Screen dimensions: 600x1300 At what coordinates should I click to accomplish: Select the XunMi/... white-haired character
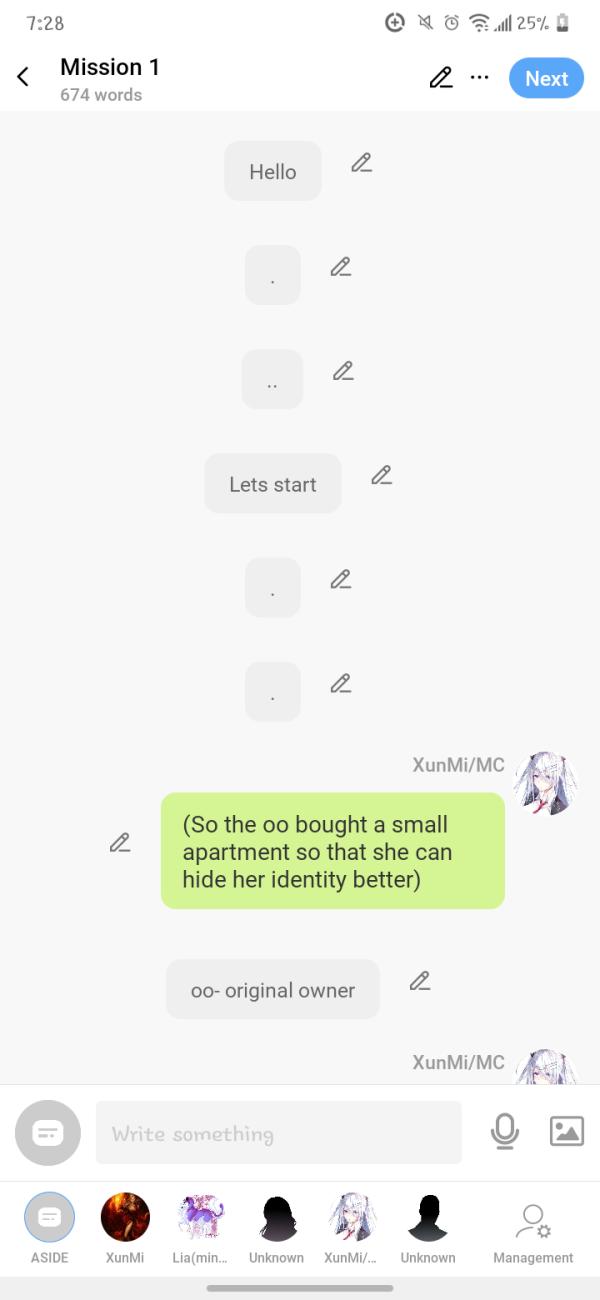pyautogui.click(x=352, y=1218)
